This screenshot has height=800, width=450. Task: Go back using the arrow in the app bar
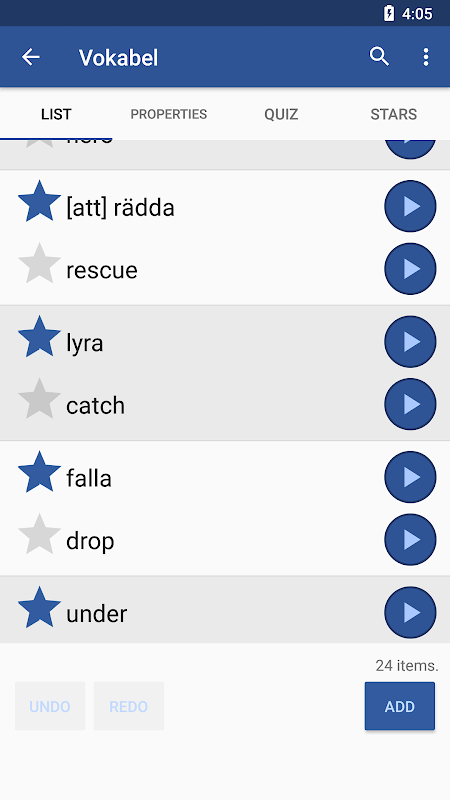click(31, 57)
